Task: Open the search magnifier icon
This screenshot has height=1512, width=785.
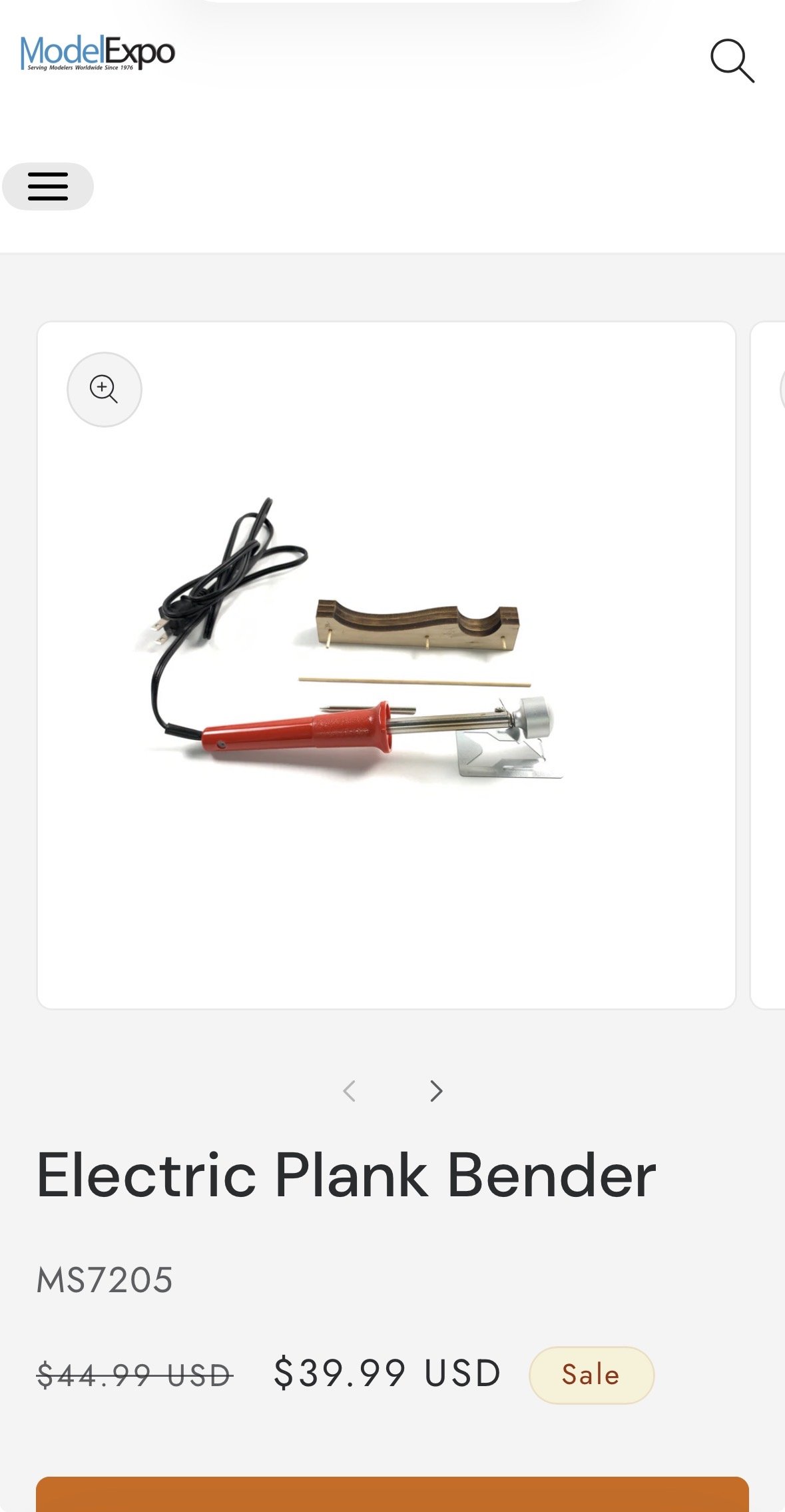Action: pos(732,61)
